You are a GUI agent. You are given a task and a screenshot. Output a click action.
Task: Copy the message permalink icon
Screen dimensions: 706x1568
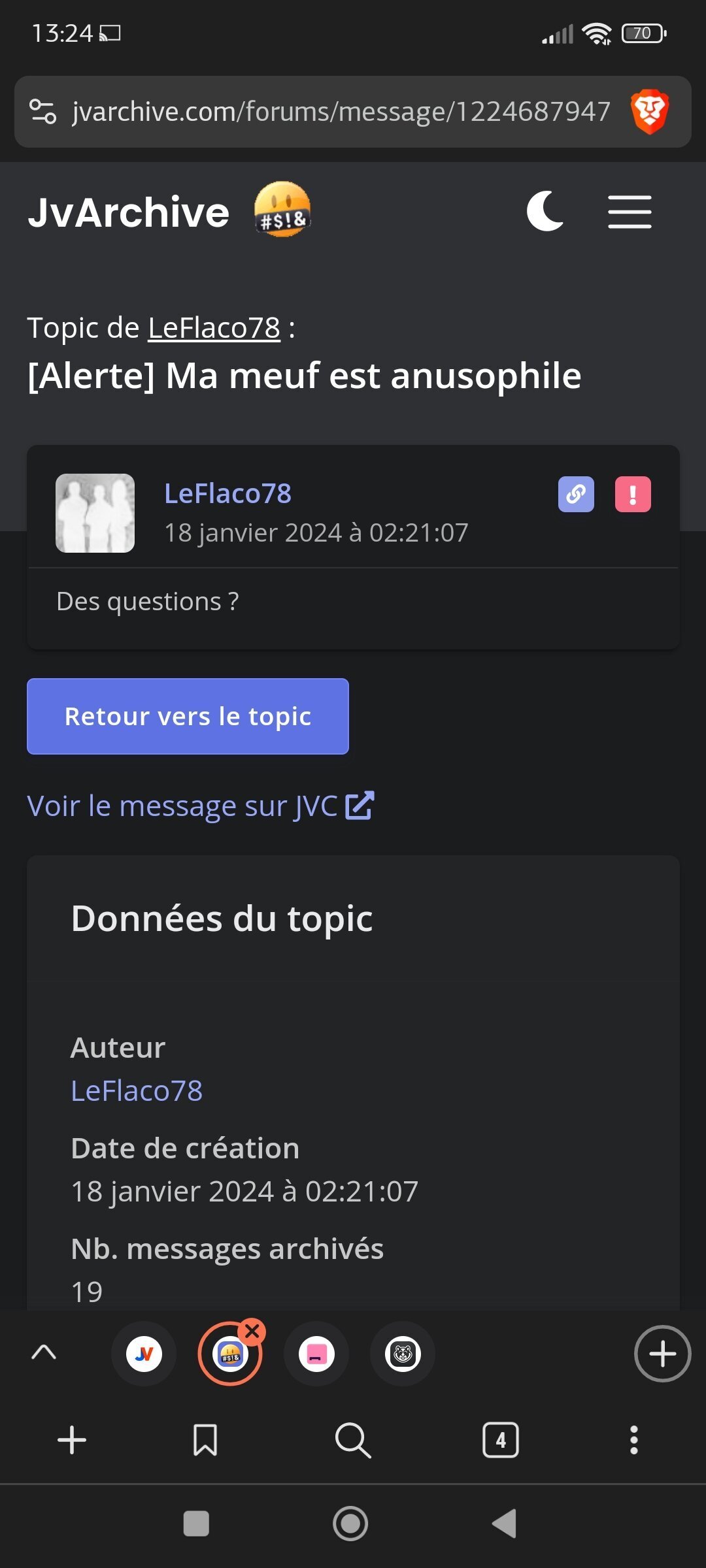point(576,494)
